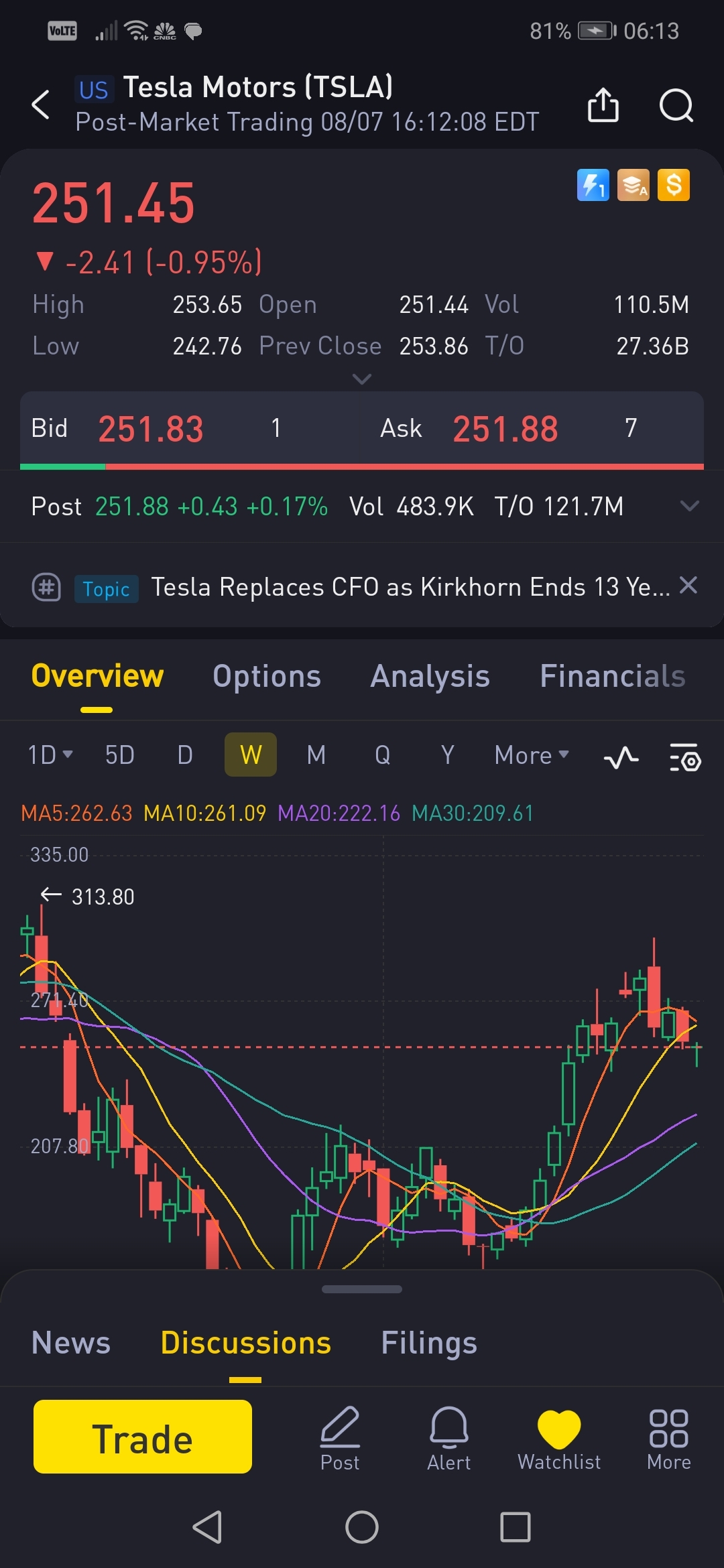Open the chart settings icon
Image resolution: width=724 pixels, height=1568 pixels.
pyautogui.click(x=685, y=757)
